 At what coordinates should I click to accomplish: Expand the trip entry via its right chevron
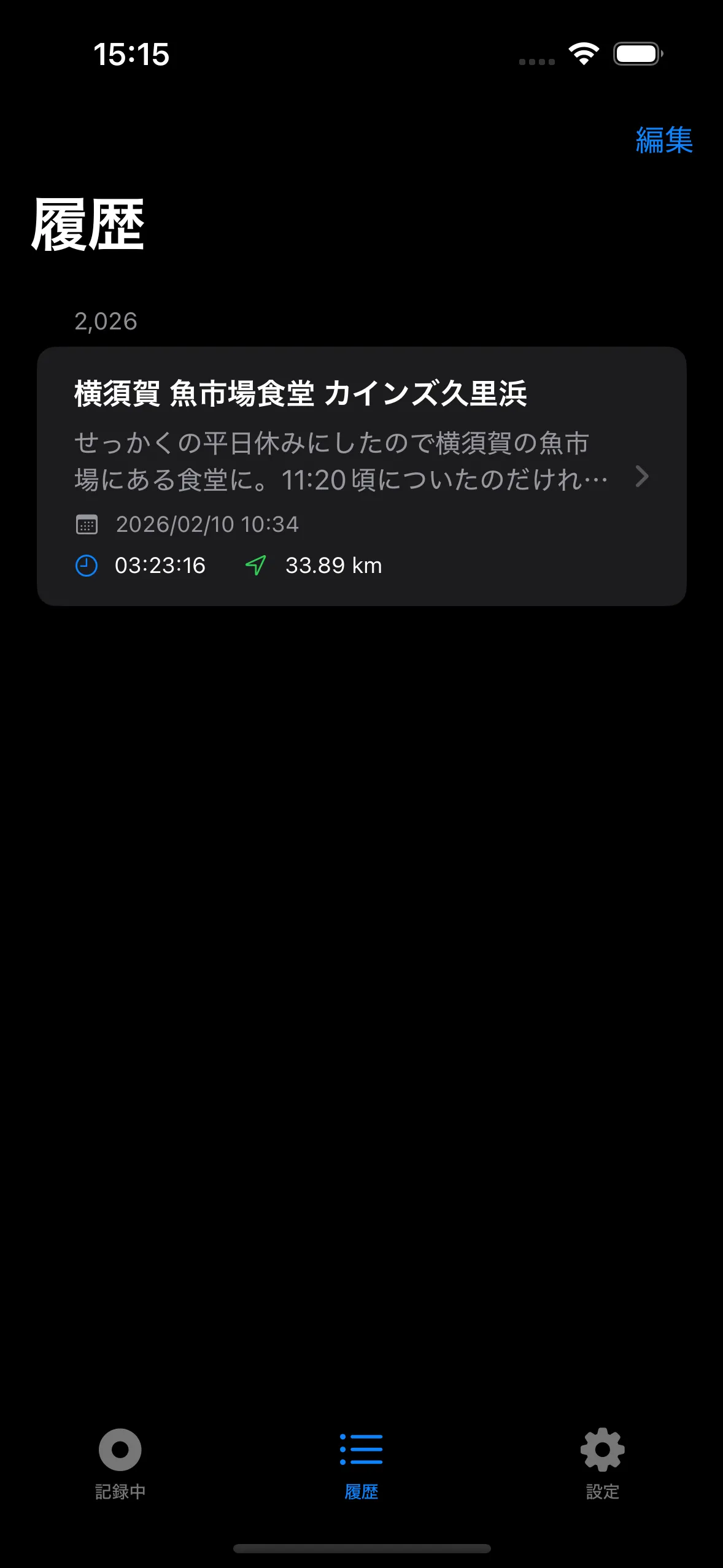point(643,477)
